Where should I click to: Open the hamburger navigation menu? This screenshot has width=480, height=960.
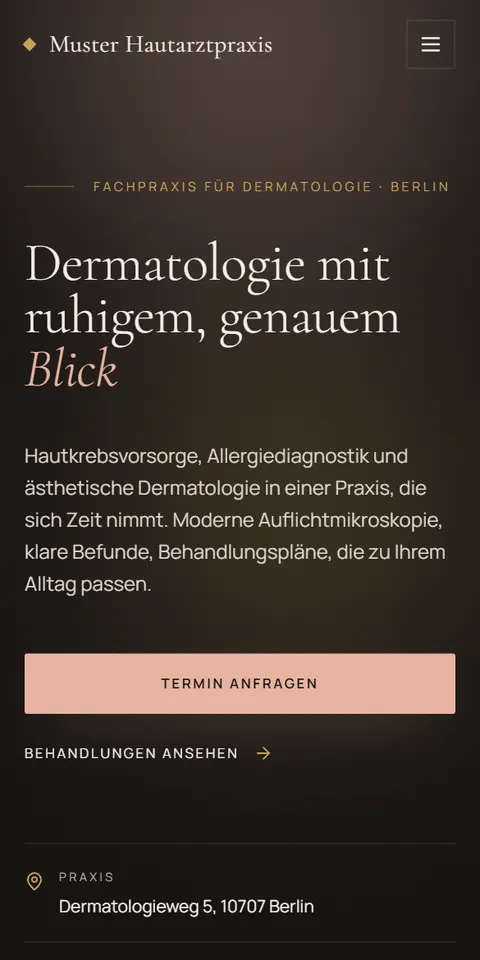(x=430, y=44)
